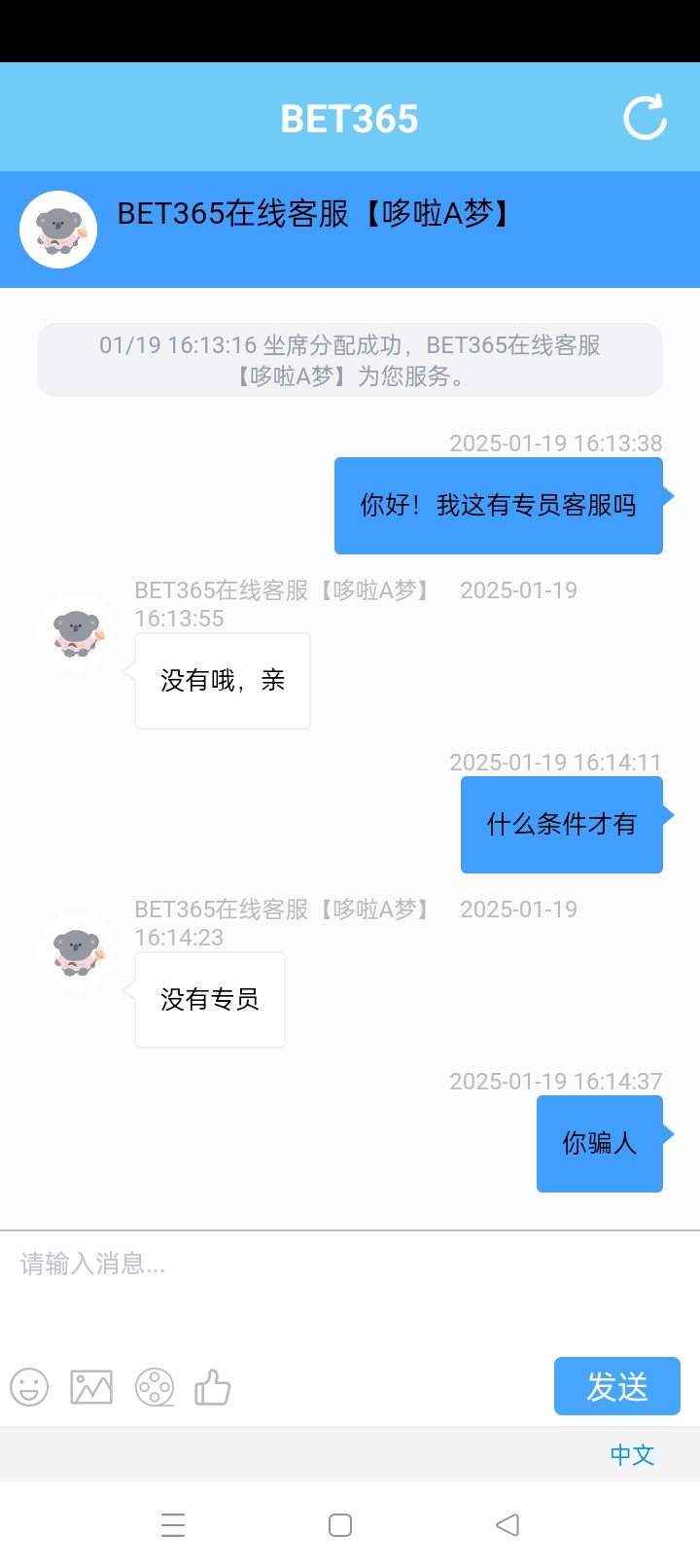700x1568 pixels.
Task: Attach a picture to the chat
Action: [x=91, y=1387]
